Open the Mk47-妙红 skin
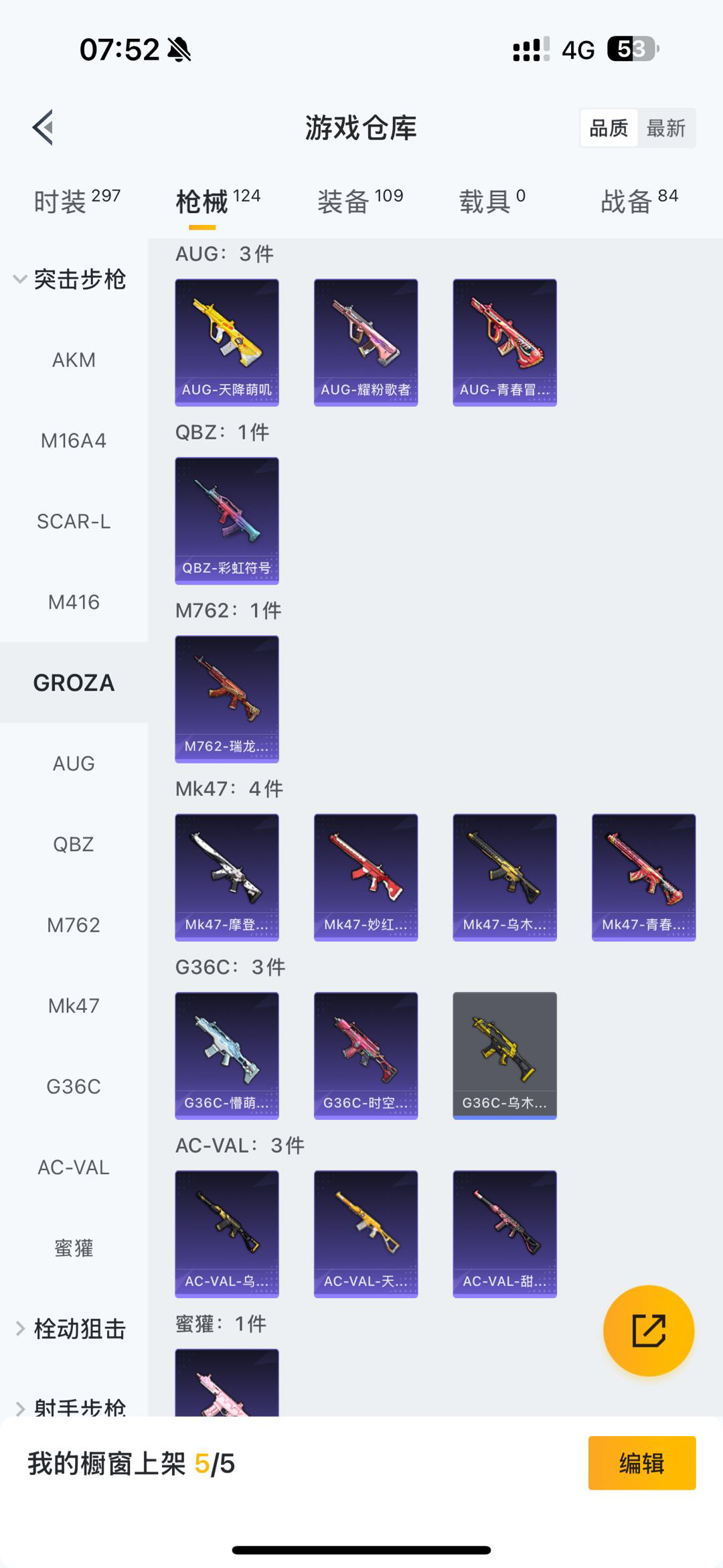This screenshot has width=723, height=1568. point(366,877)
